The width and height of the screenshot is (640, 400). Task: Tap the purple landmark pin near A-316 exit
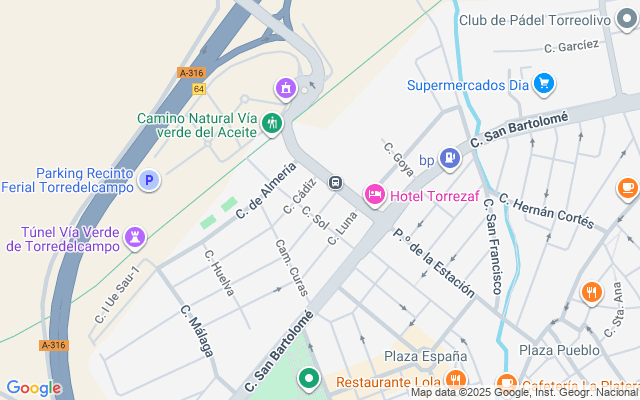click(286, 89)
